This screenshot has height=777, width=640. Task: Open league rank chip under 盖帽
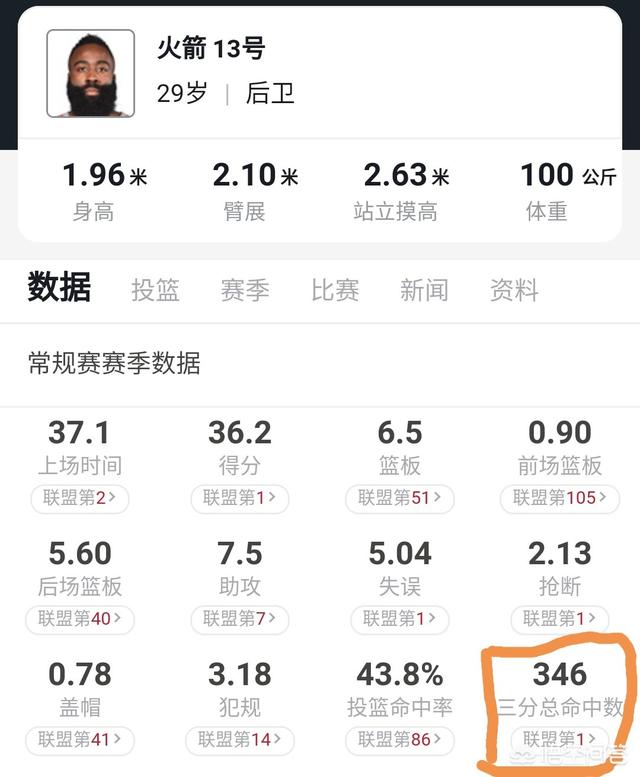(80, 740)
